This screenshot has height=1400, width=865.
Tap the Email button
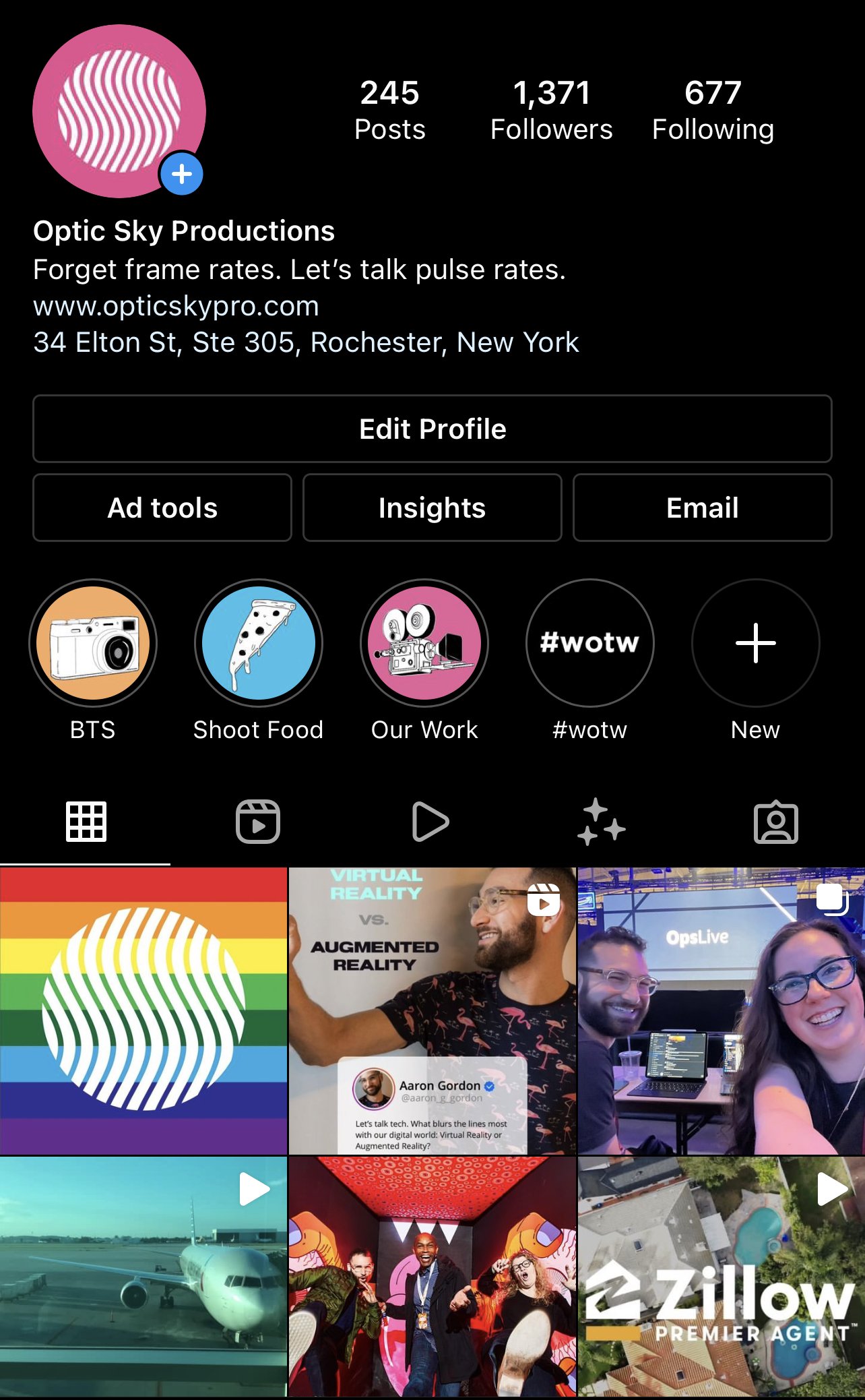[702, 508]
